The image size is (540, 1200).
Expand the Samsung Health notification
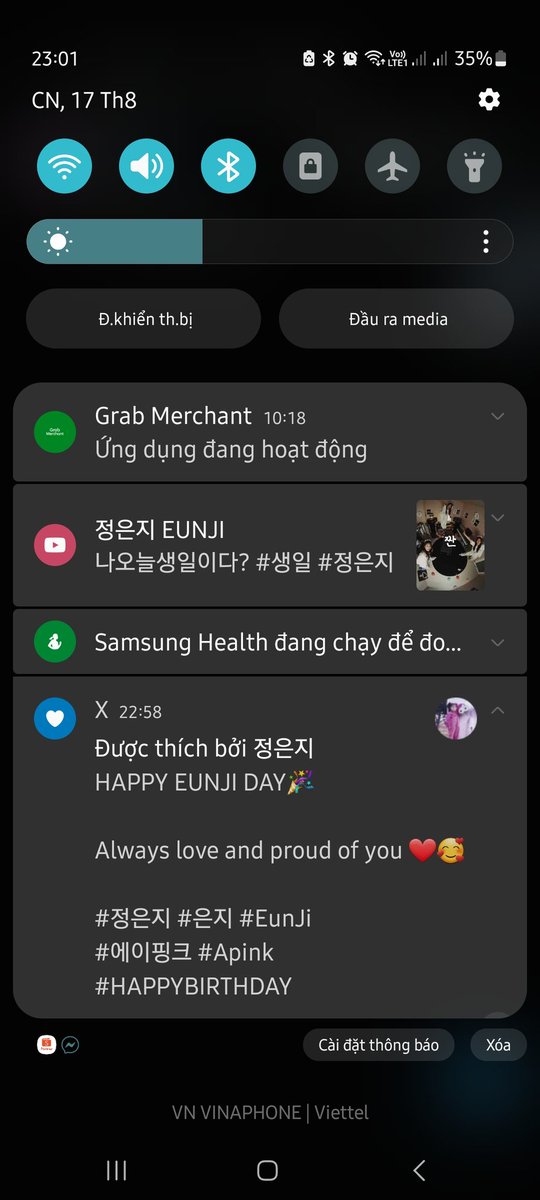click(x=498, y=642)
